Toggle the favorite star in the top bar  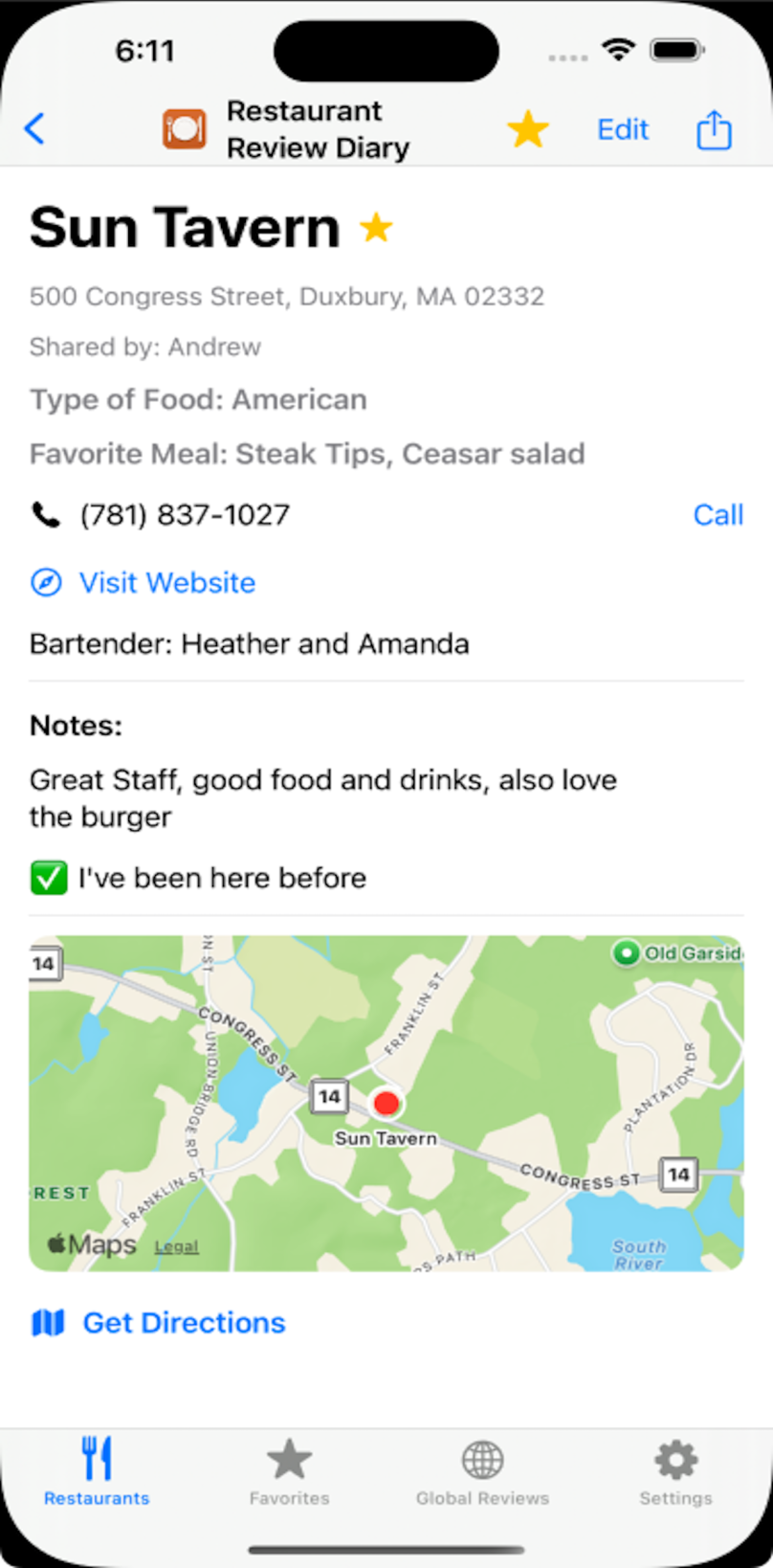point(527,129)
